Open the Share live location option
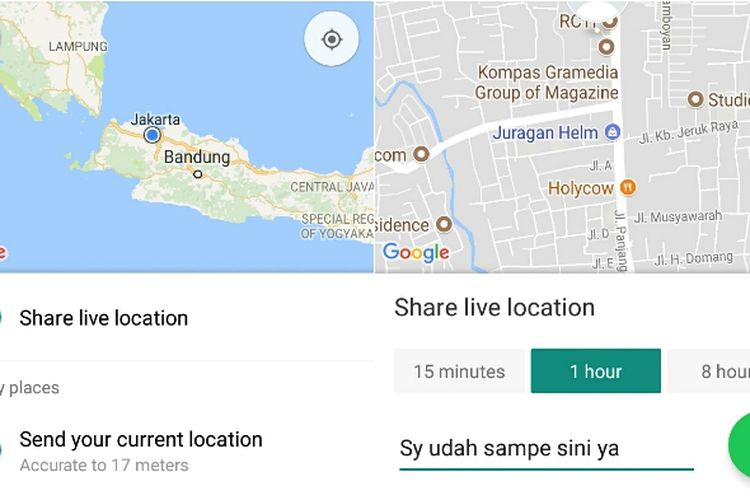The height and width of the screenshot is (500, 750). [x=104, y=318]
